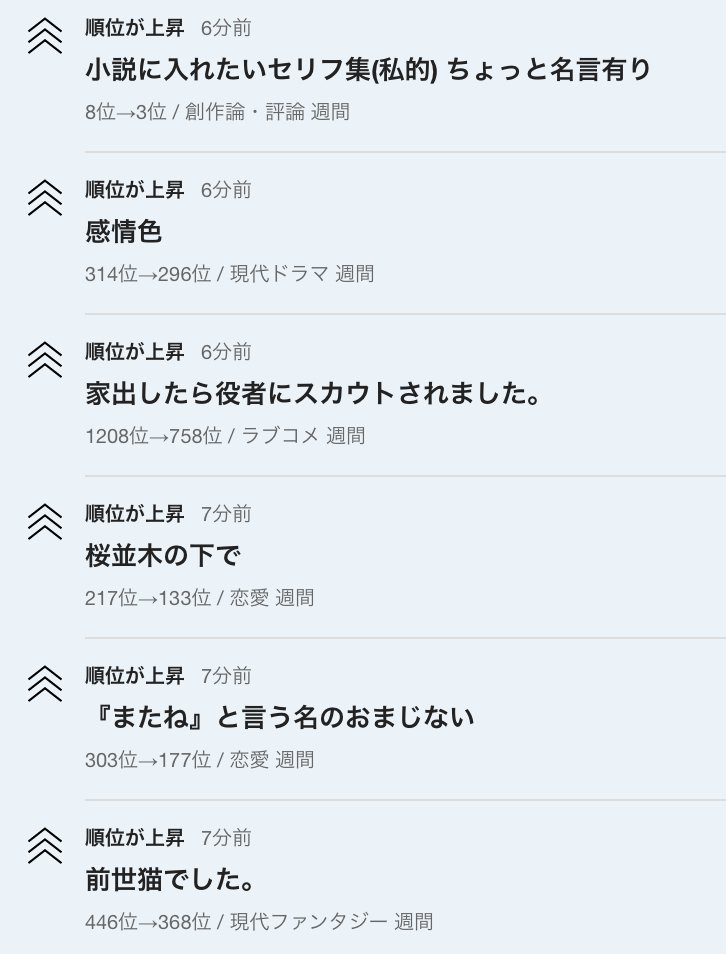Open 家出したら役者にスカウトされました。 notification

click(x=313, y=394)
